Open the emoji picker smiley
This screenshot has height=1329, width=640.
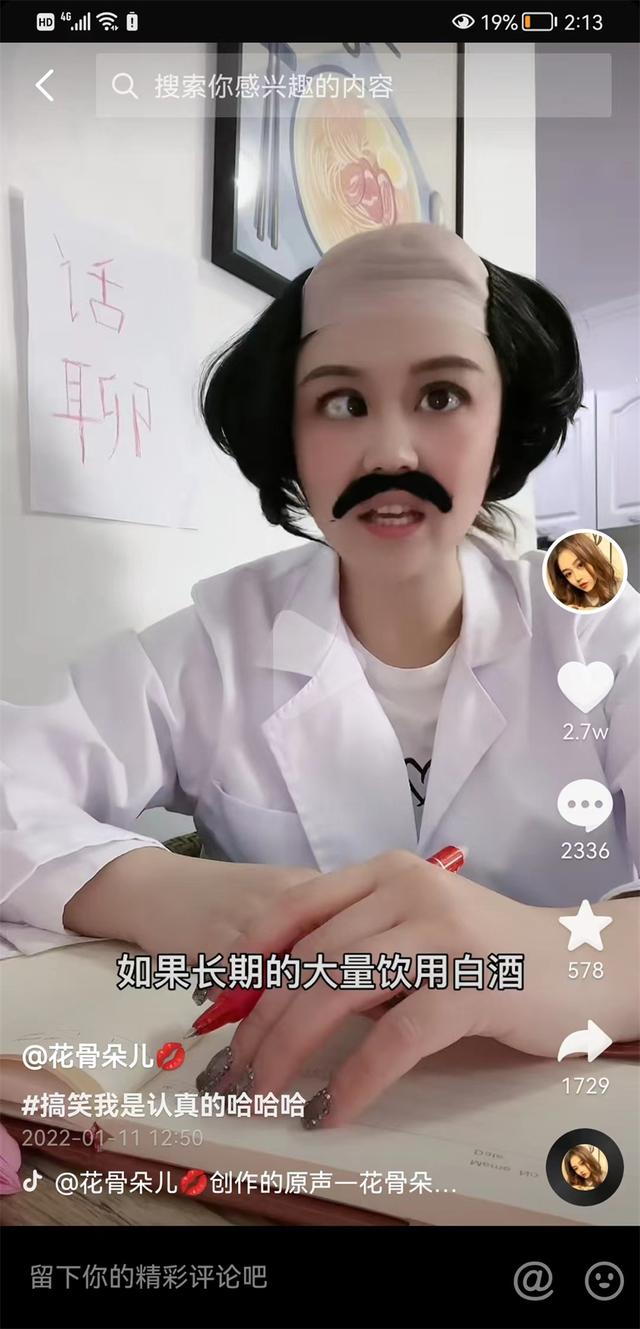click(x=603, y=1280)
